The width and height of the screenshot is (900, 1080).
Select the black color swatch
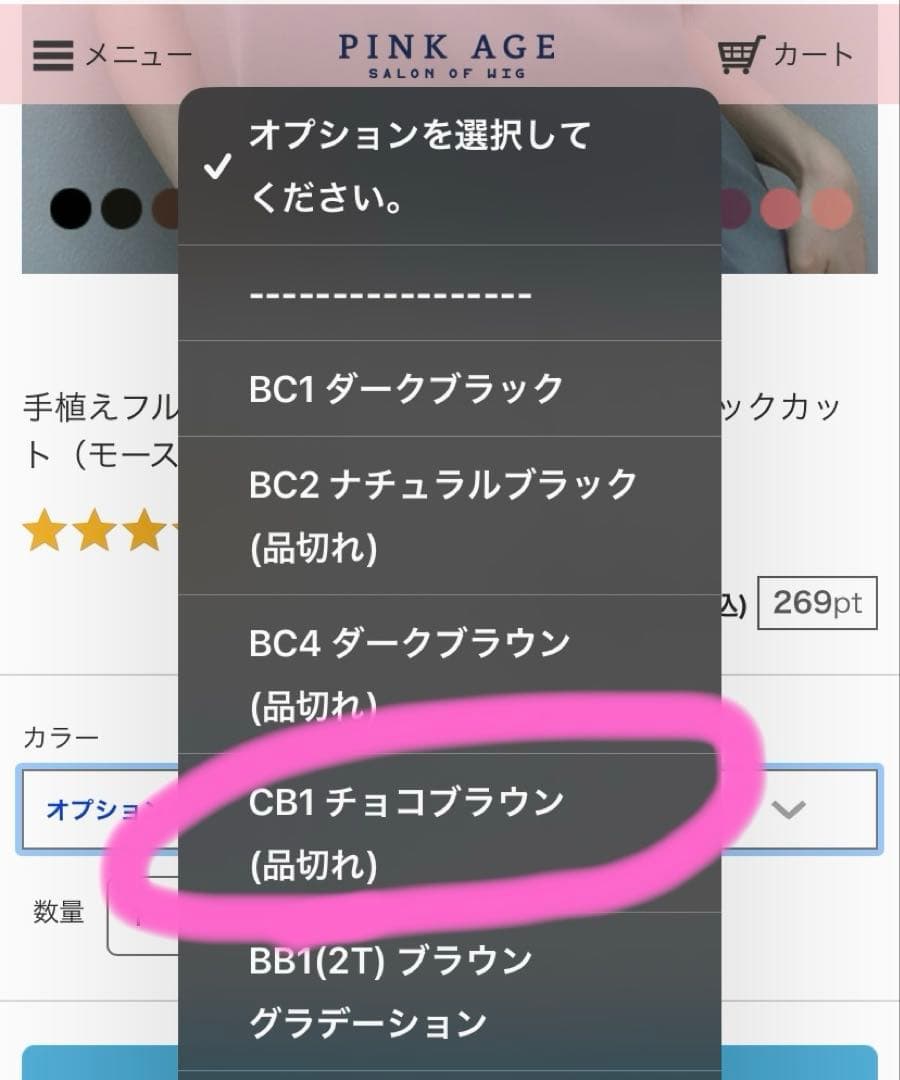pos(70,208)
